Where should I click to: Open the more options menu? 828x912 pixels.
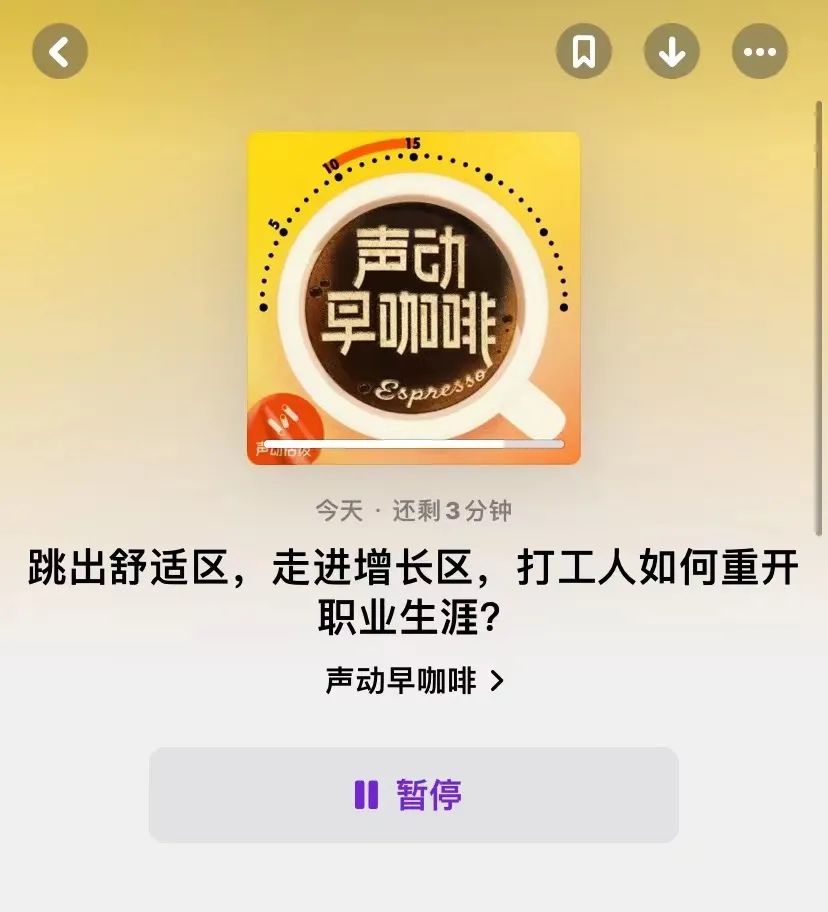pyautogui.click(x=760, y=51)
